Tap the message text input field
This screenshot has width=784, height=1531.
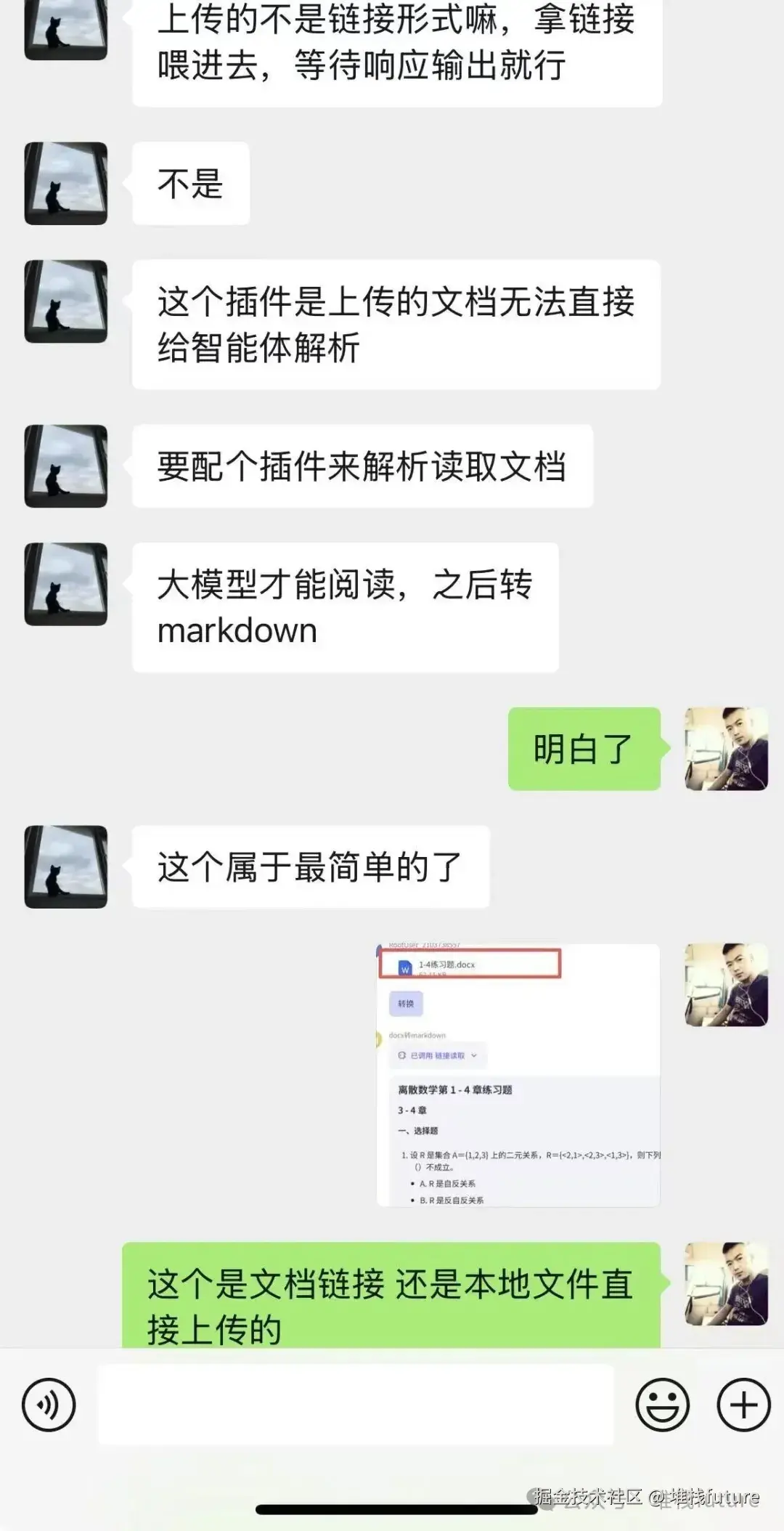(356, 1405)
